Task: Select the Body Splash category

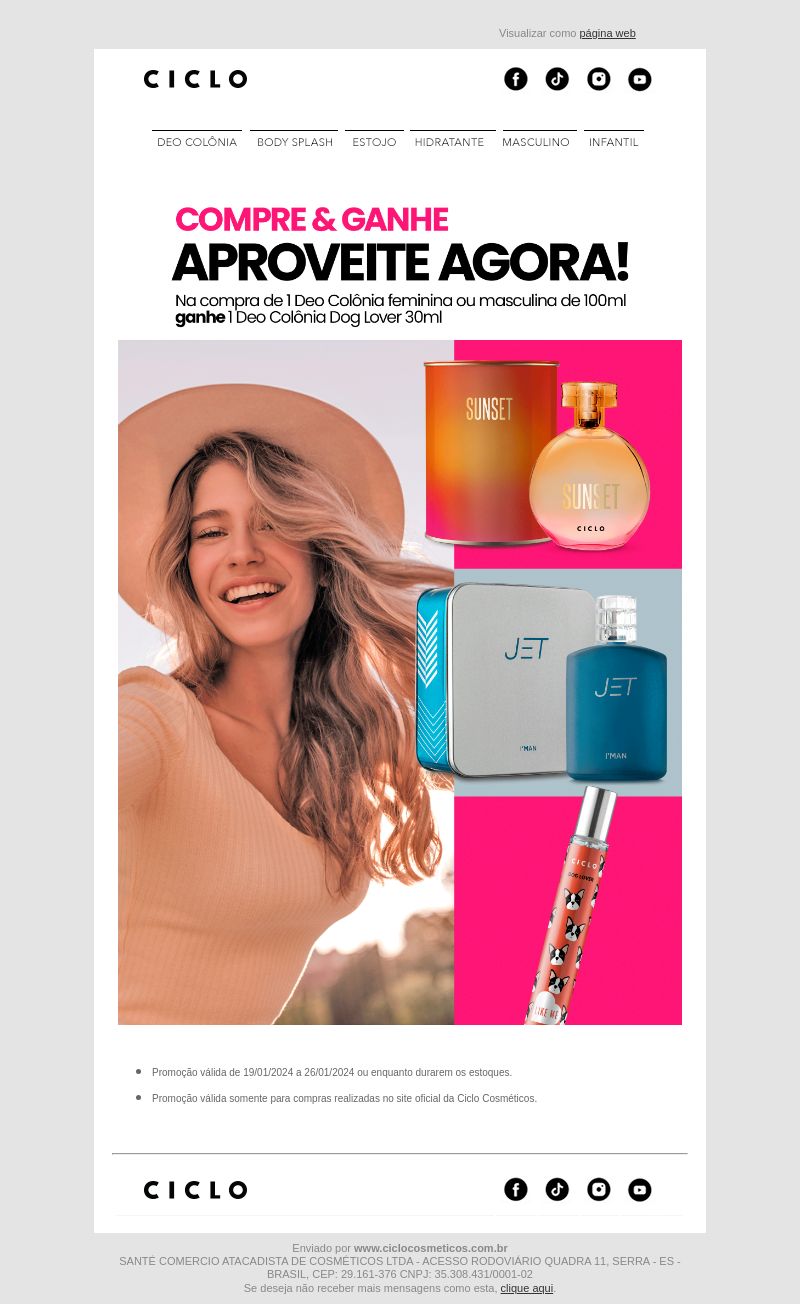Action: [x=294, y=142]
